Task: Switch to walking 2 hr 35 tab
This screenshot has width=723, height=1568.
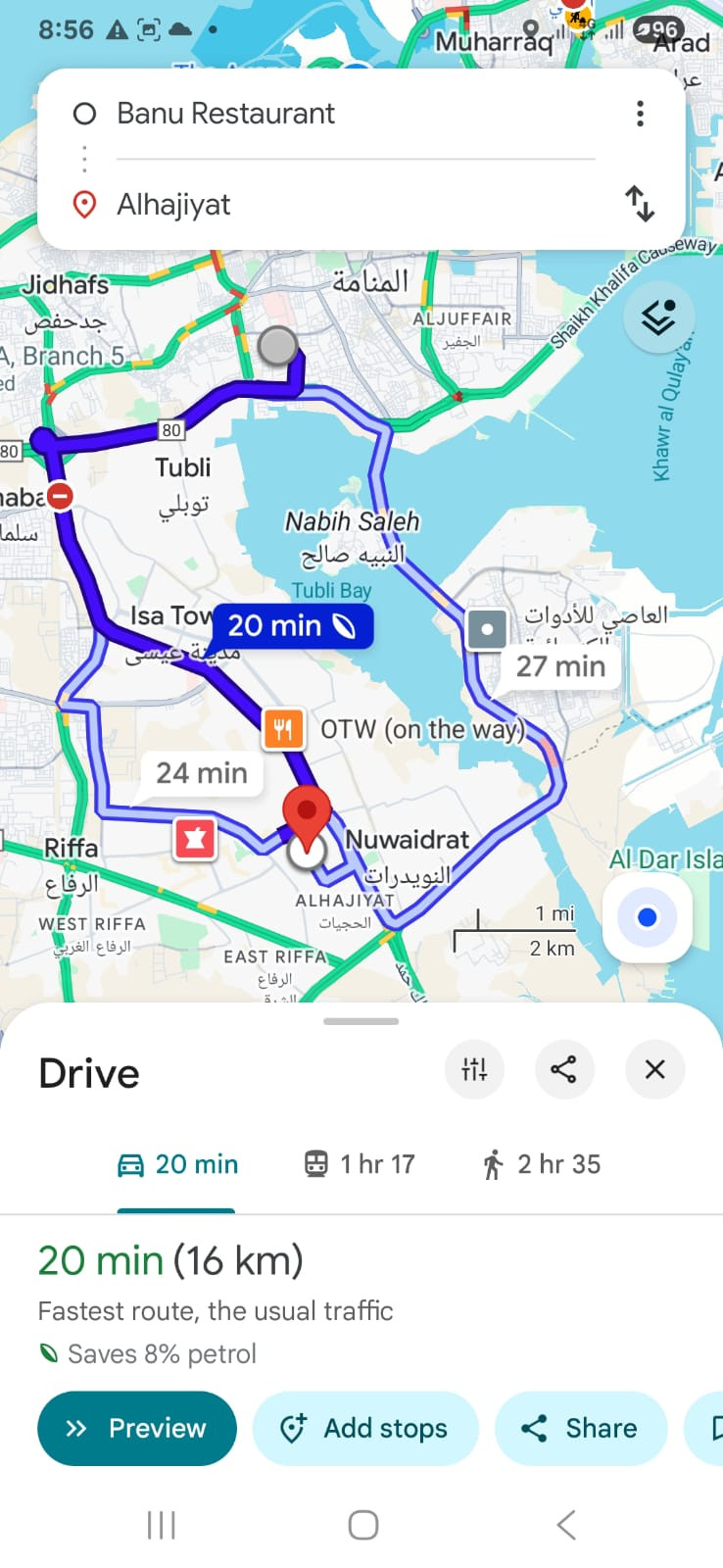Action: pyautogui.click(x=541, y=1164)
